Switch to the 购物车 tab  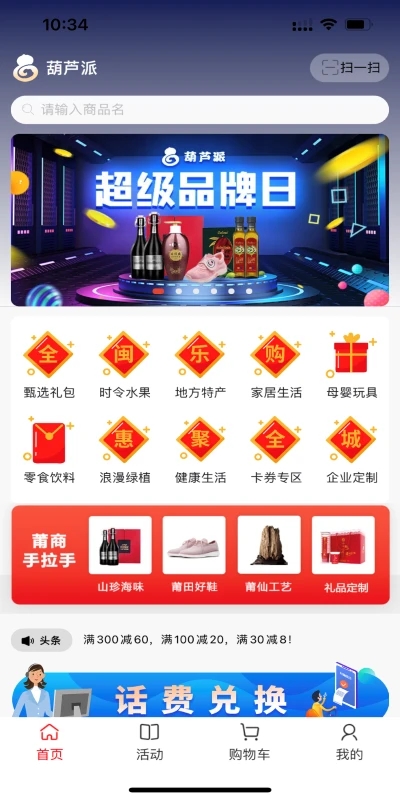[249, 742]
